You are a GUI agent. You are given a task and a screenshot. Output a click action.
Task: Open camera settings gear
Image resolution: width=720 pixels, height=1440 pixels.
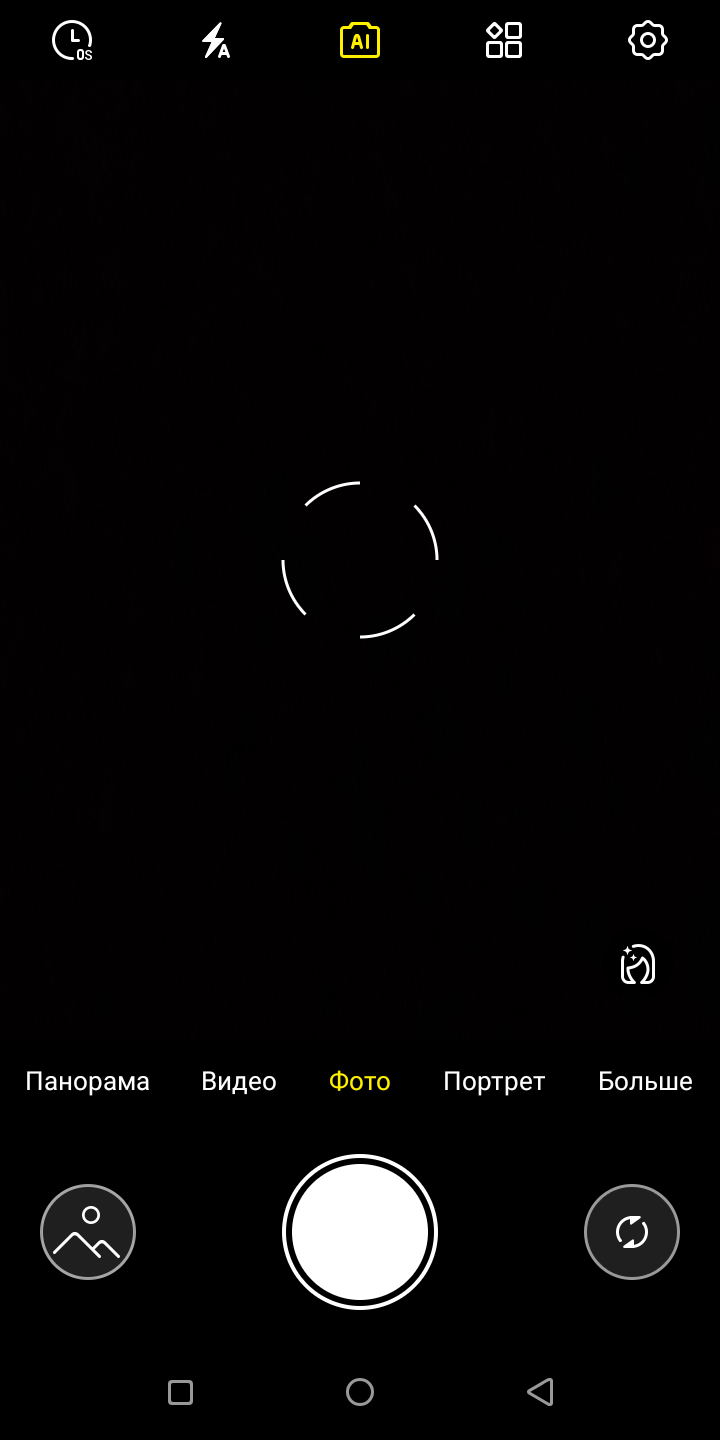pyautogui.click(x=647, y=41)
